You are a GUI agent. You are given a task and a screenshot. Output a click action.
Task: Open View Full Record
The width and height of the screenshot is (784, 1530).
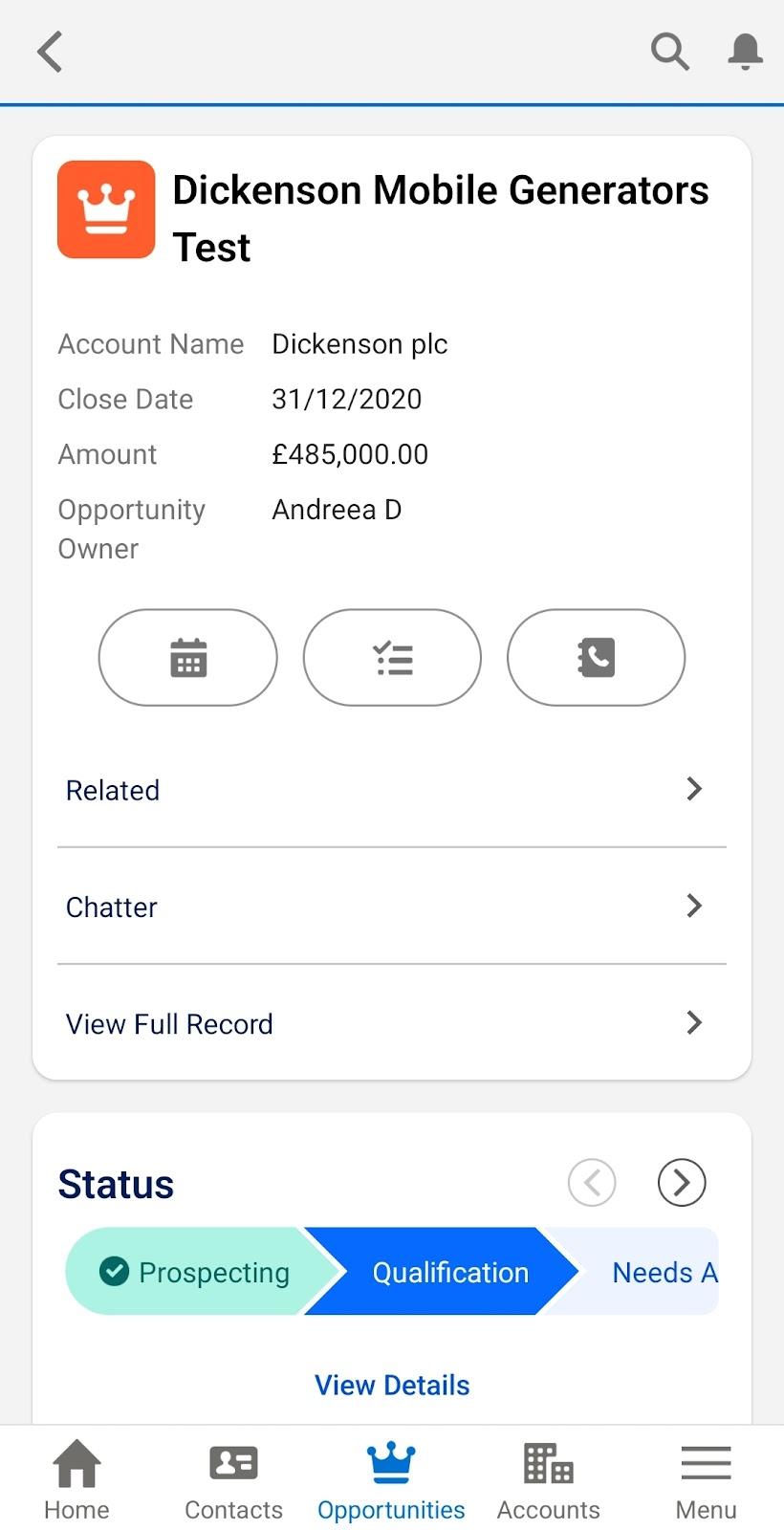(392, 1023)
